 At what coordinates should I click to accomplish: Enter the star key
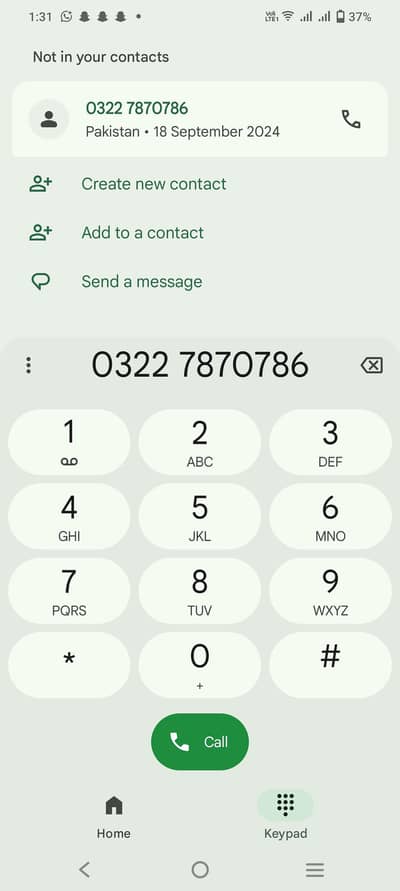(x=69, y=665)
